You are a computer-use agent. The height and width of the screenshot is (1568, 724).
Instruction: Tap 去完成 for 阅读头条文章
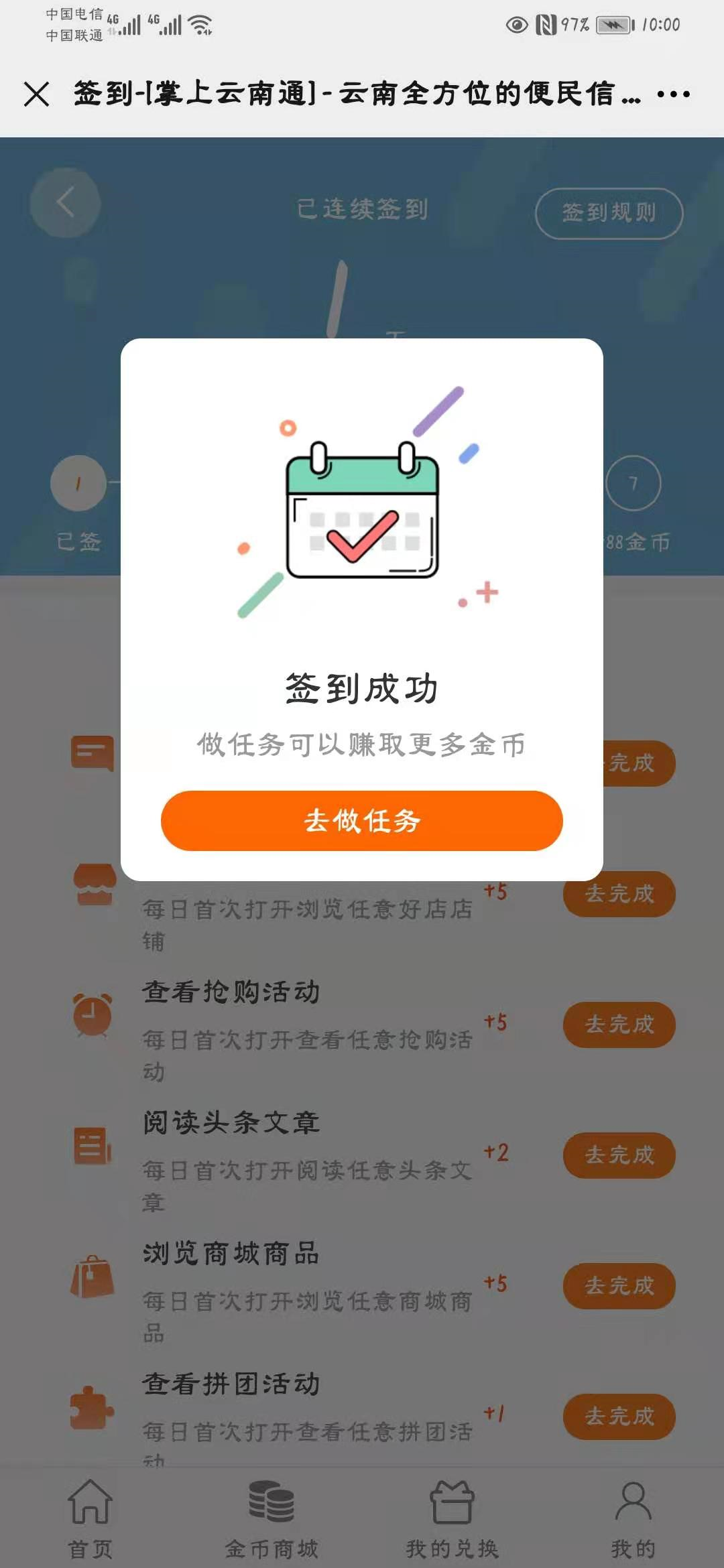(618, 1155)
